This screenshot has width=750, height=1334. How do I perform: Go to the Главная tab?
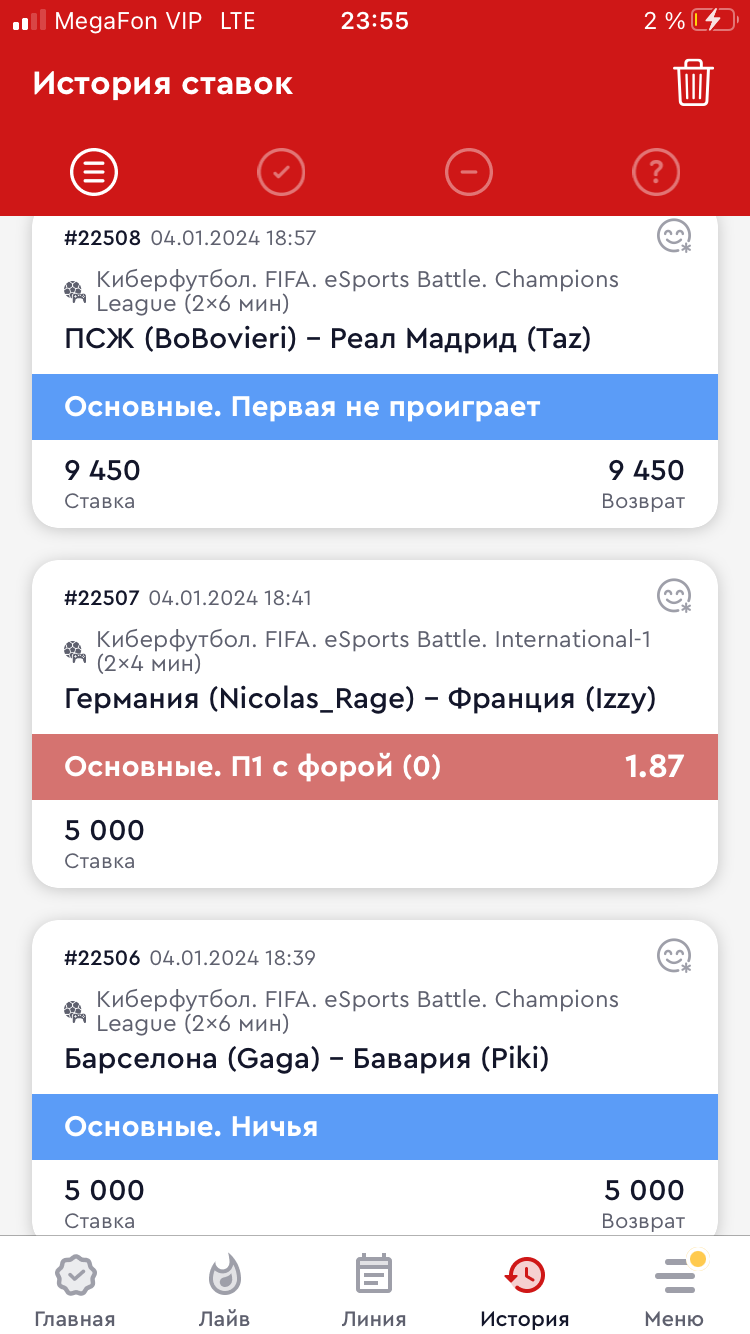tap(75, 1289)
